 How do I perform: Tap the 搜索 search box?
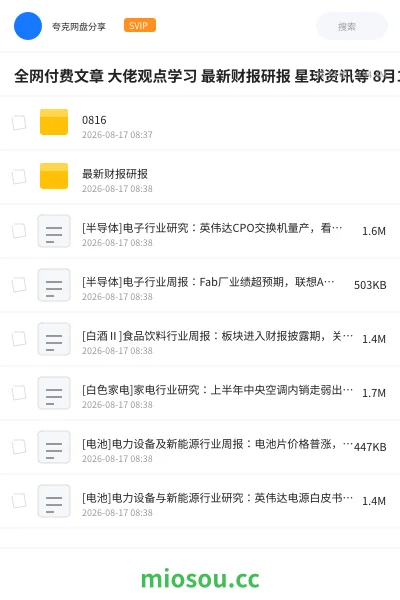(x=351, y=26)
